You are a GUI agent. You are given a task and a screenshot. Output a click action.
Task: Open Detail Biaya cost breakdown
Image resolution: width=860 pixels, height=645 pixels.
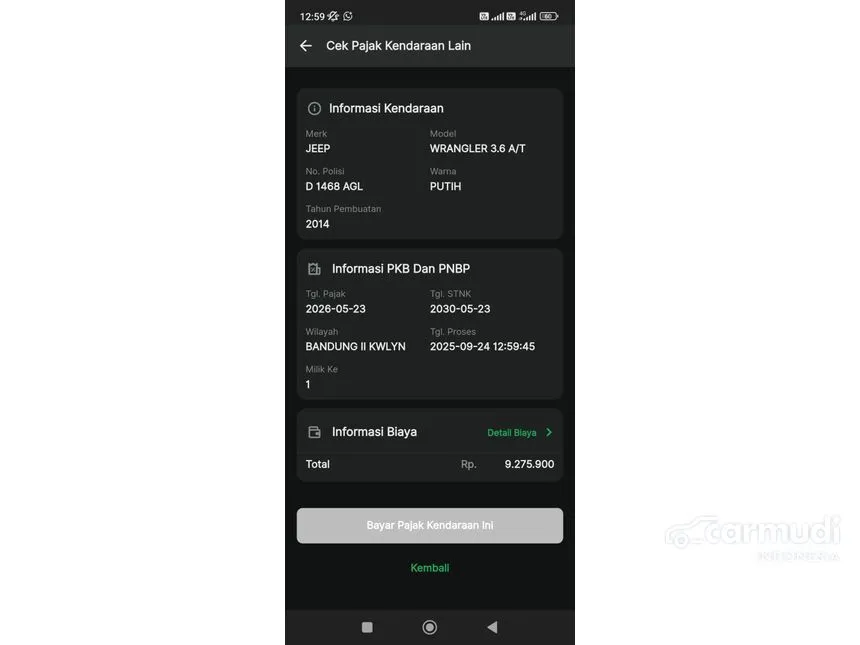[519, 433]
